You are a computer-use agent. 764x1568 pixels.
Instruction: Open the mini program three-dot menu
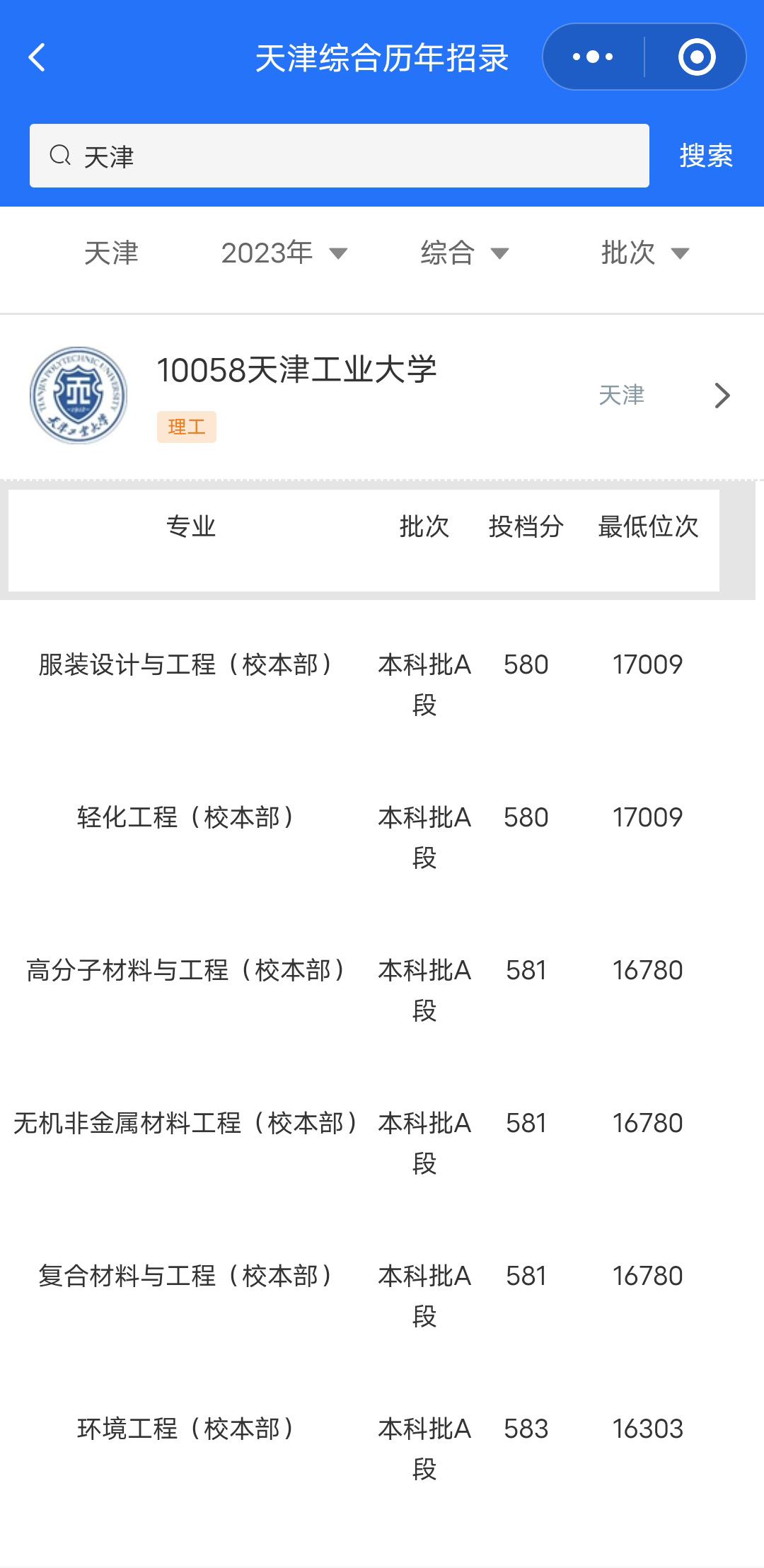tap(593, 57)
